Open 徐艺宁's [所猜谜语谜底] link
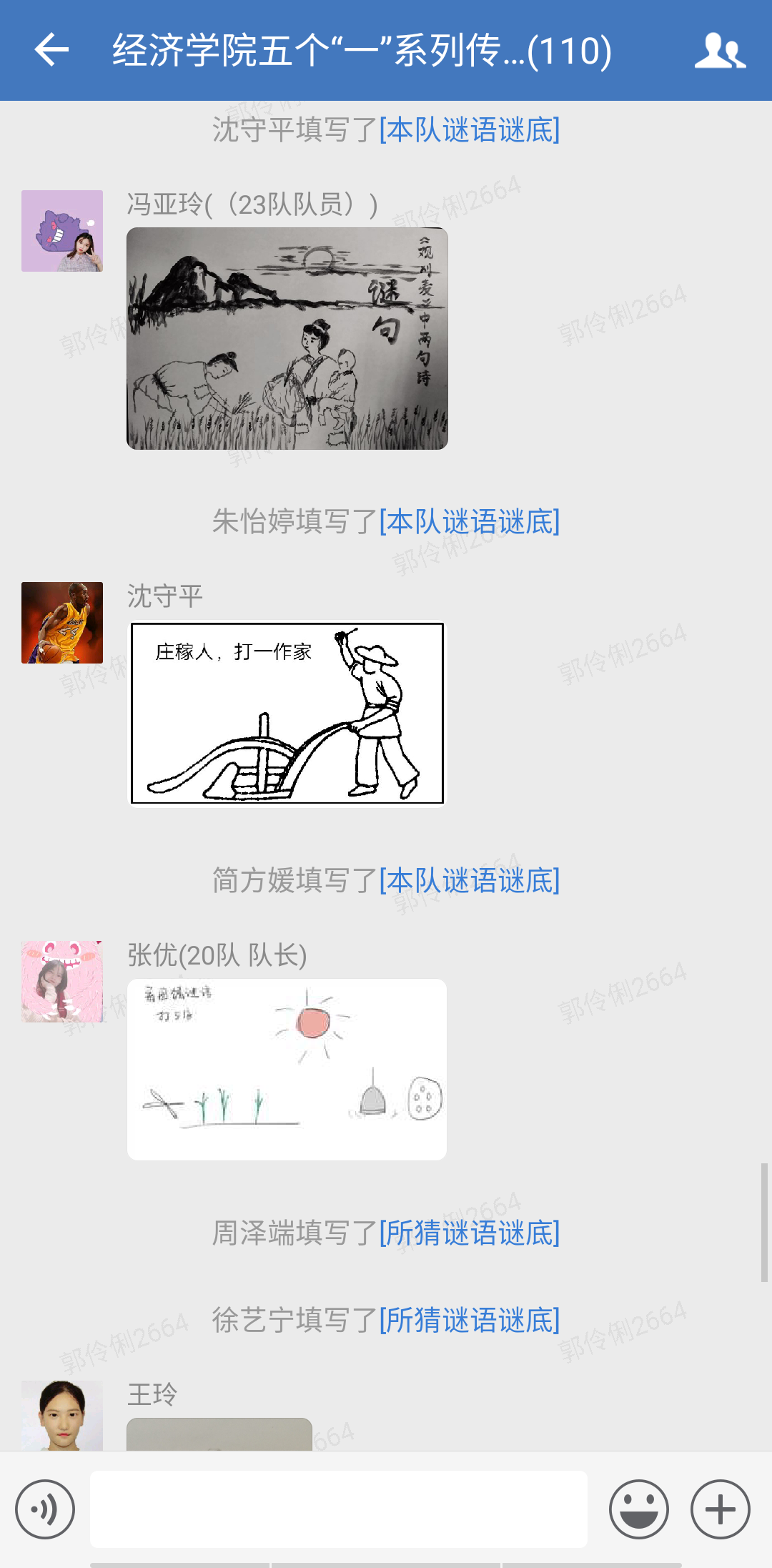Viewport: 772px width, 1568px height. 469,1321
